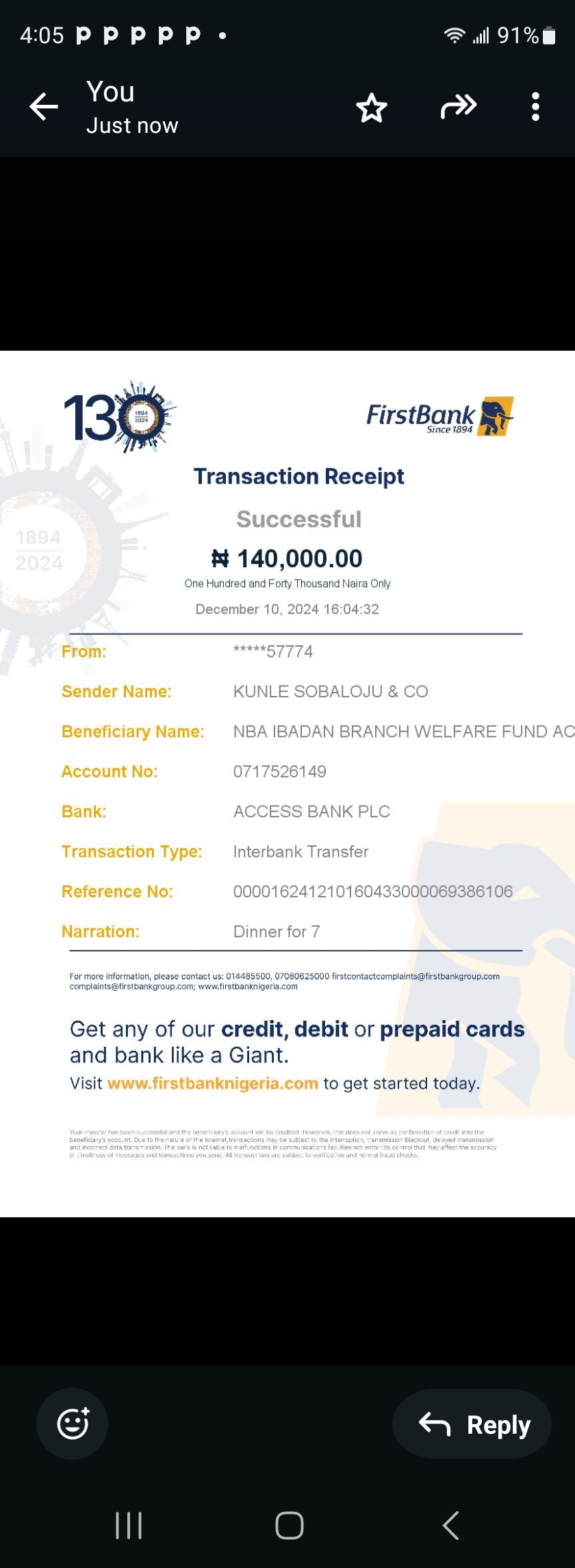The height and width of the screenshot is (1568, 575).
Task: Forward this receipt image
Action: (x=458, y=107)
